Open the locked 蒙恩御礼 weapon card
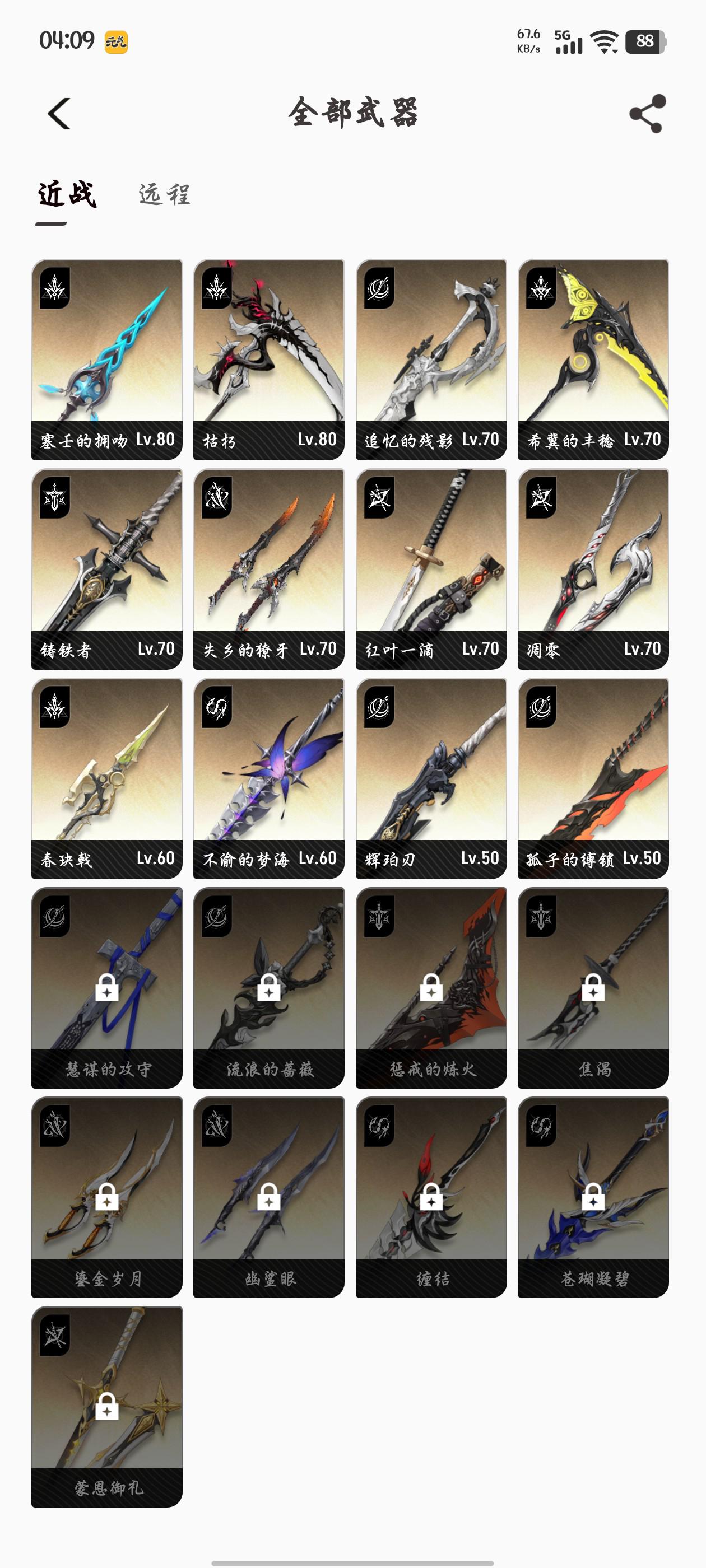Viewport: 706px width, 1568px height. point(106,1406)
